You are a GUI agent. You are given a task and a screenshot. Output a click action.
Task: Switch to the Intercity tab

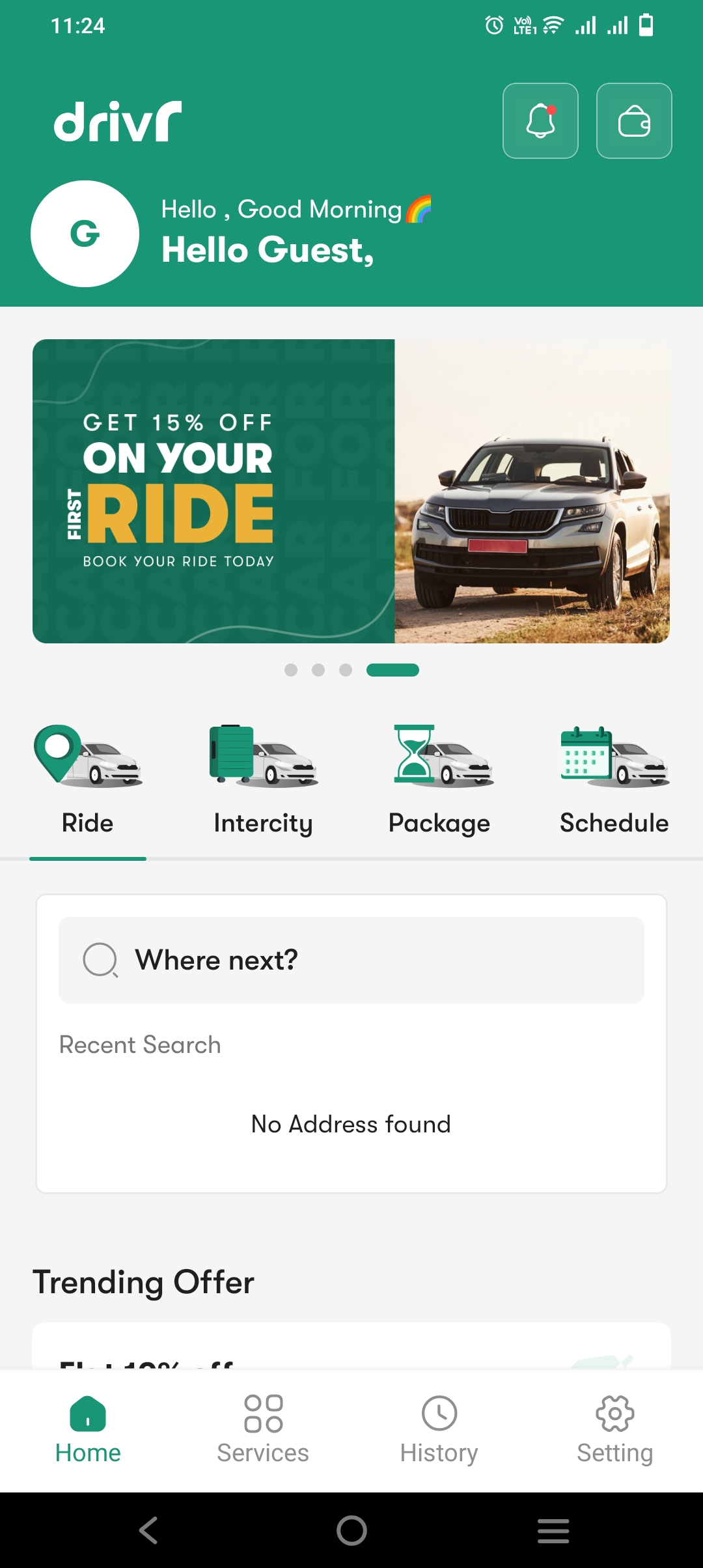tap(263, 781)
